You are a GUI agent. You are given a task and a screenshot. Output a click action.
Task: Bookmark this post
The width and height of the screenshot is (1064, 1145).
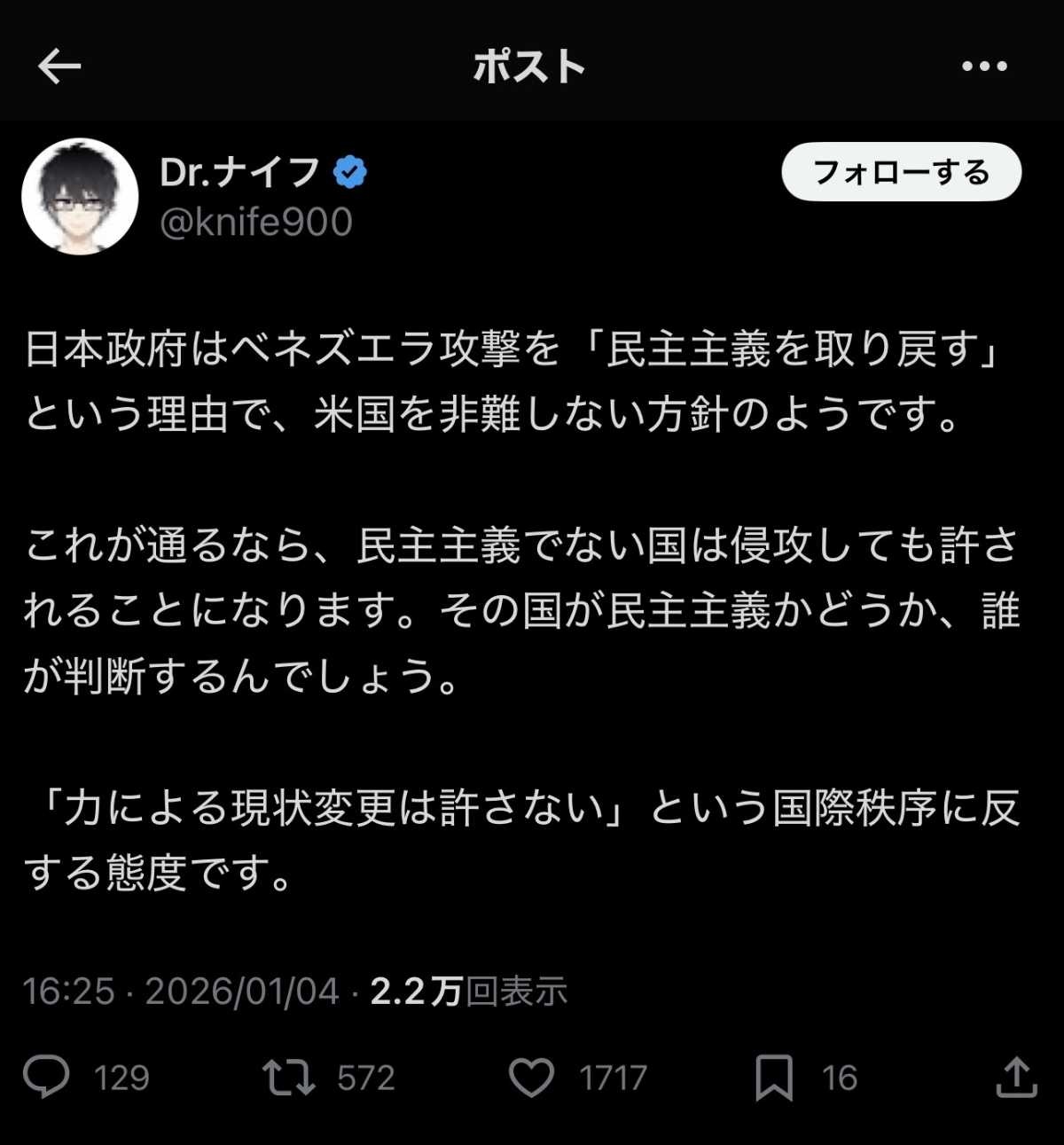[x=773, y=1078]
